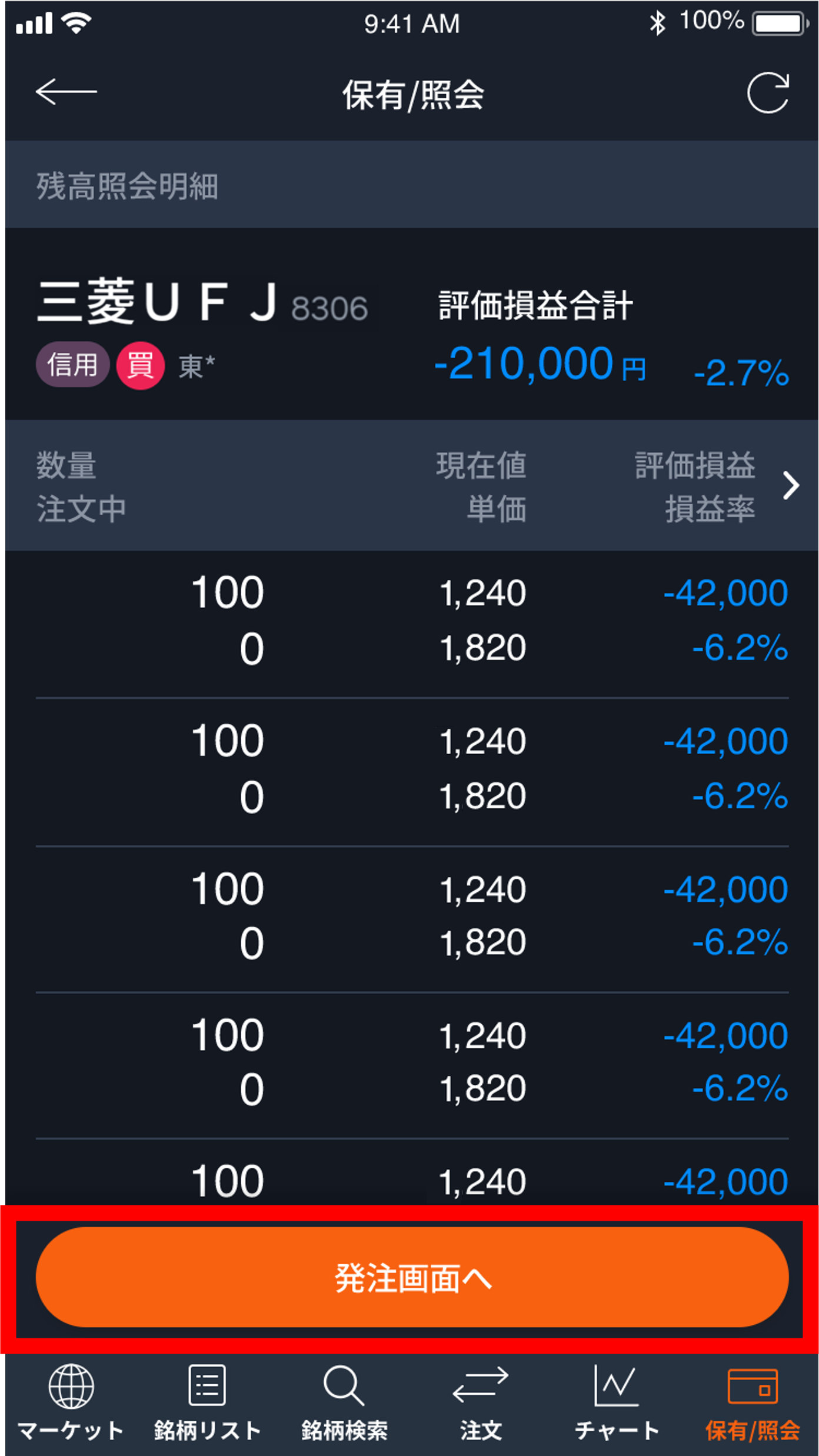Tap the 発注画面へ order button

[x=412, y=1278]
